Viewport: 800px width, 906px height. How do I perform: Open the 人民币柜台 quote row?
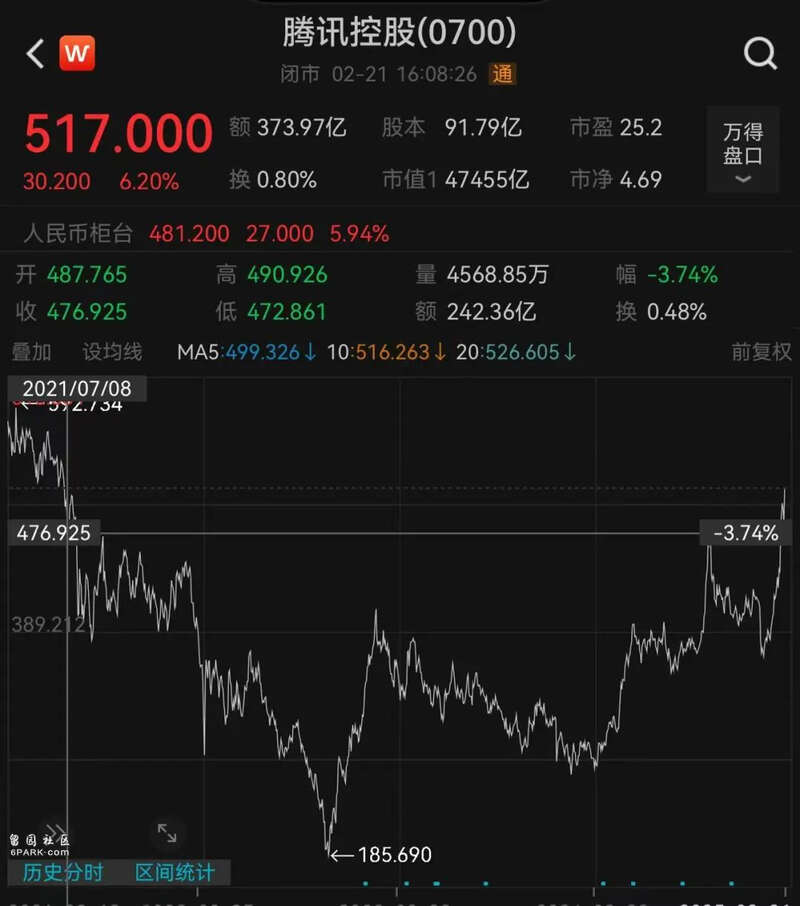tap(206, 234)
